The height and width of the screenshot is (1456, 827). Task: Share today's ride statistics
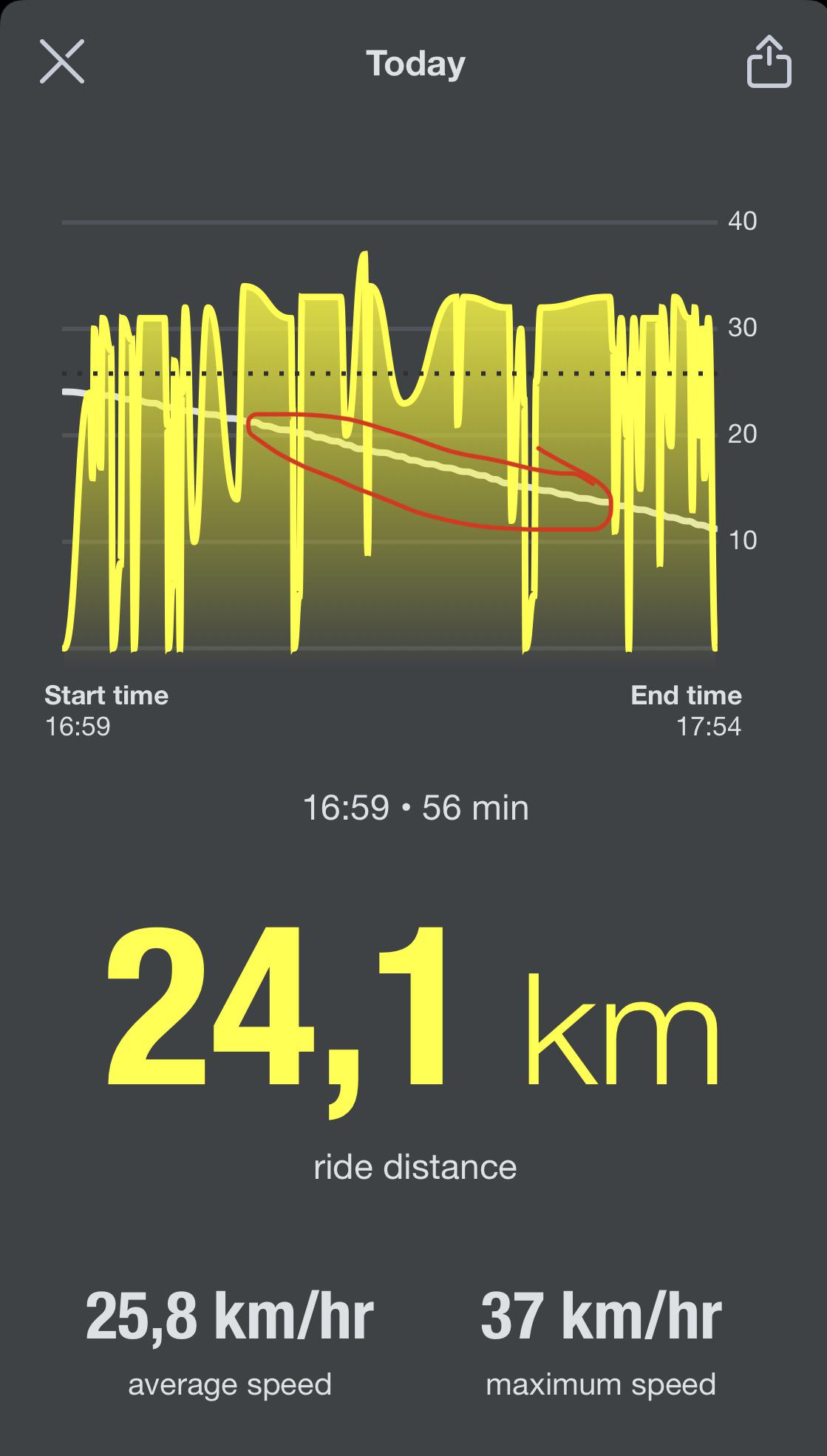[x=769, y=62]
